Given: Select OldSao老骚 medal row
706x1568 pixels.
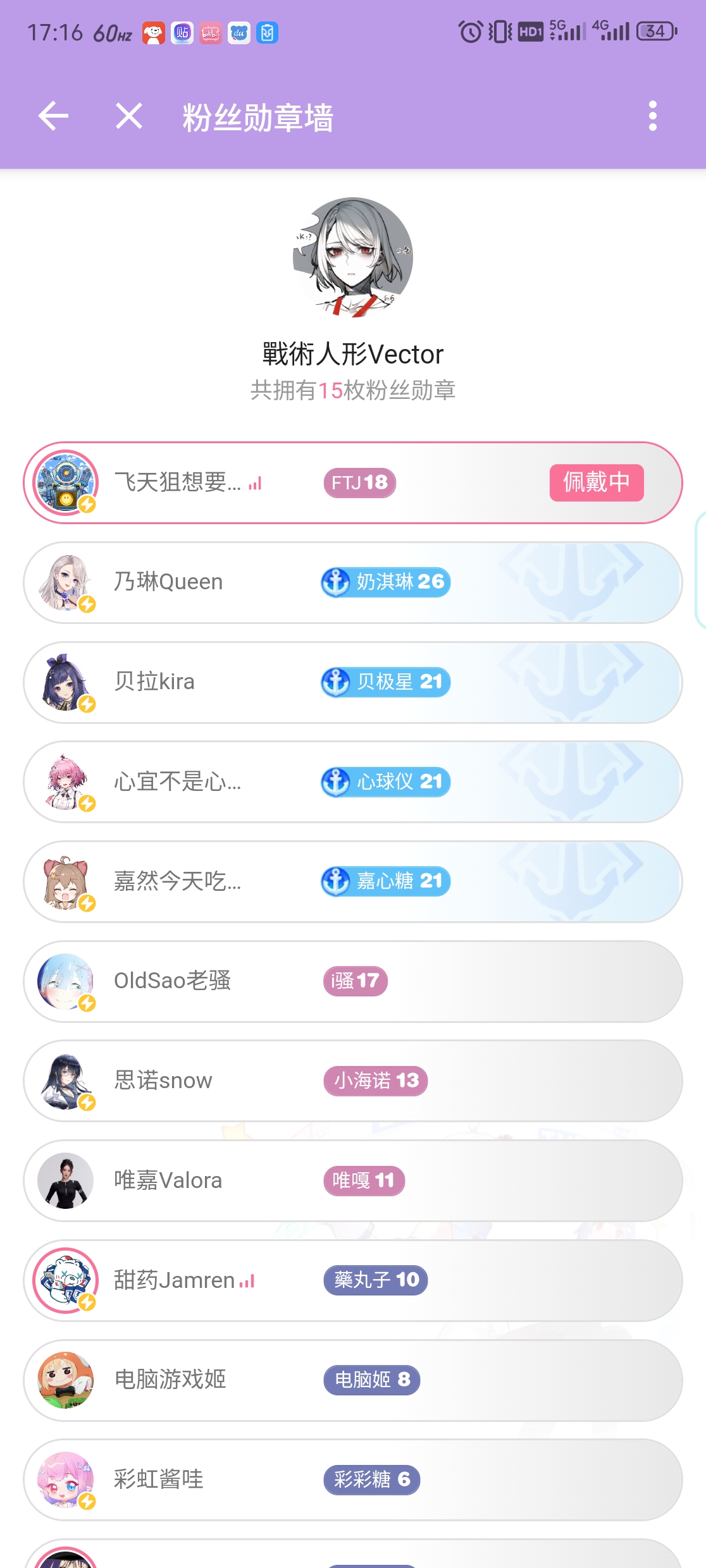Looking at the screenshot, I should [352, 981].
